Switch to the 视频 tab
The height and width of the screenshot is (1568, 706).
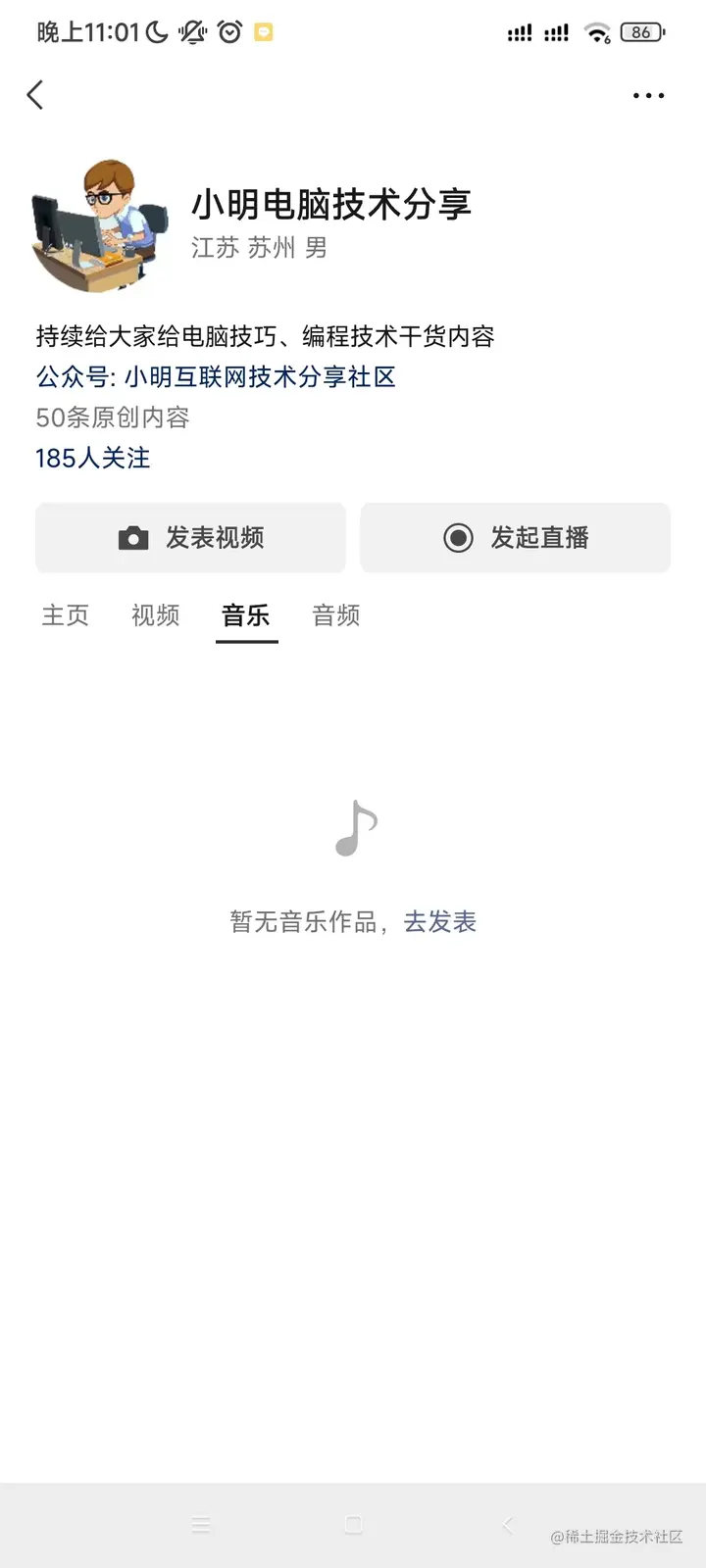155,615
